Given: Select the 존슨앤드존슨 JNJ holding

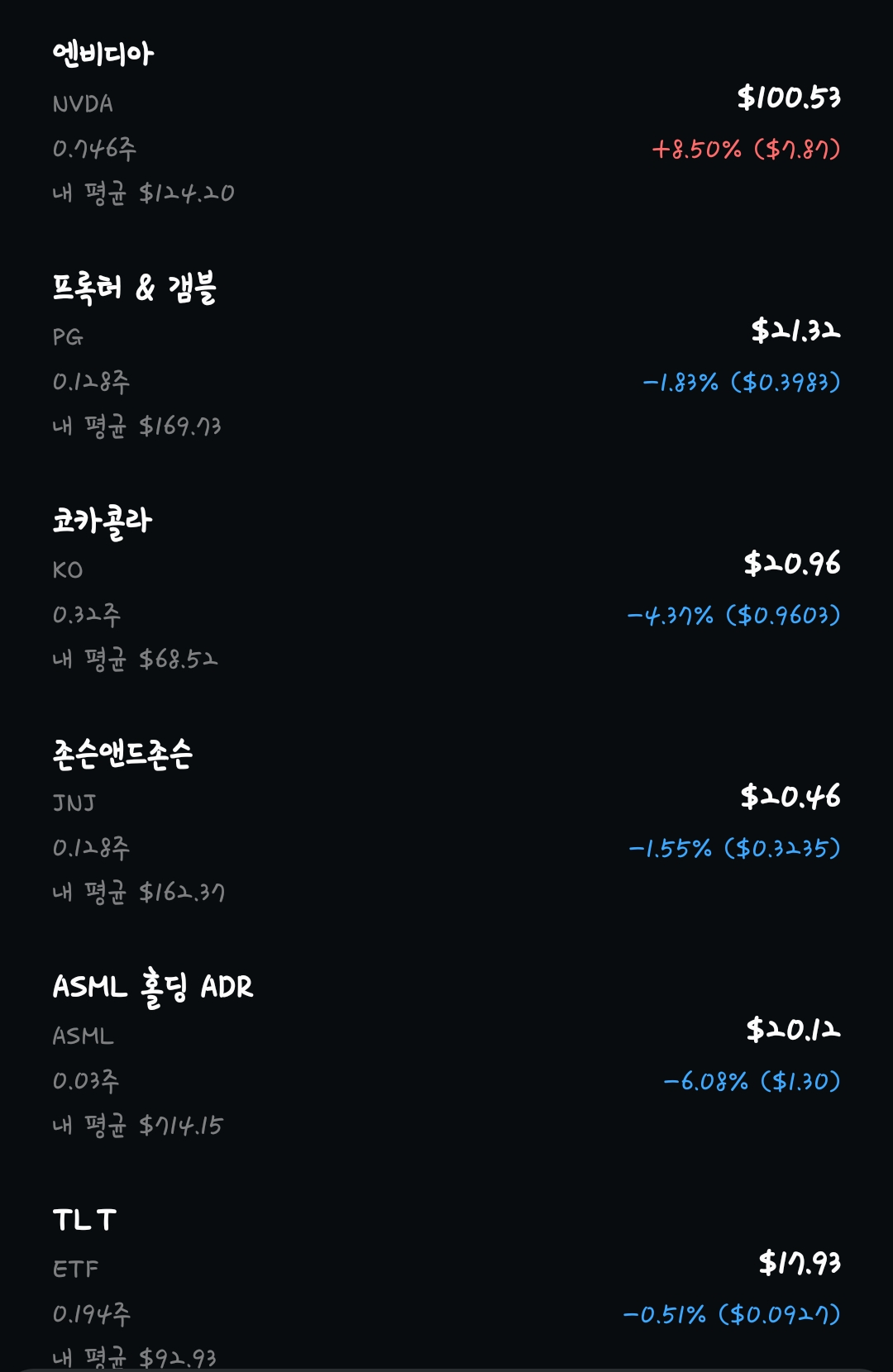Looking at the screenshot, I should (446, 822).
